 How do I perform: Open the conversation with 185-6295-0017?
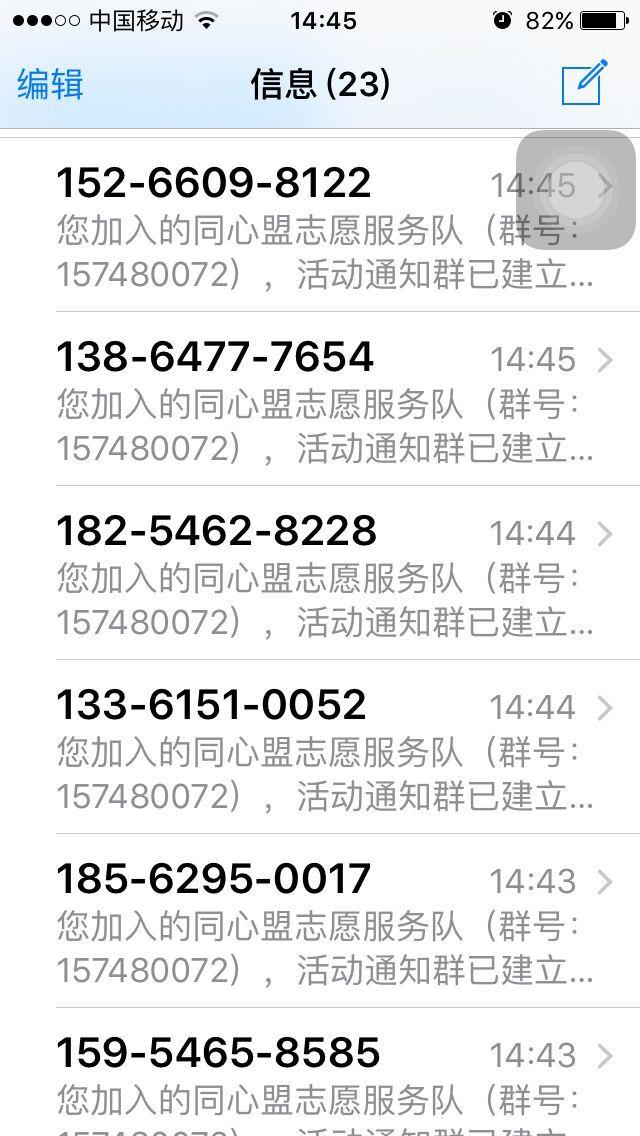tap(320, 921)
